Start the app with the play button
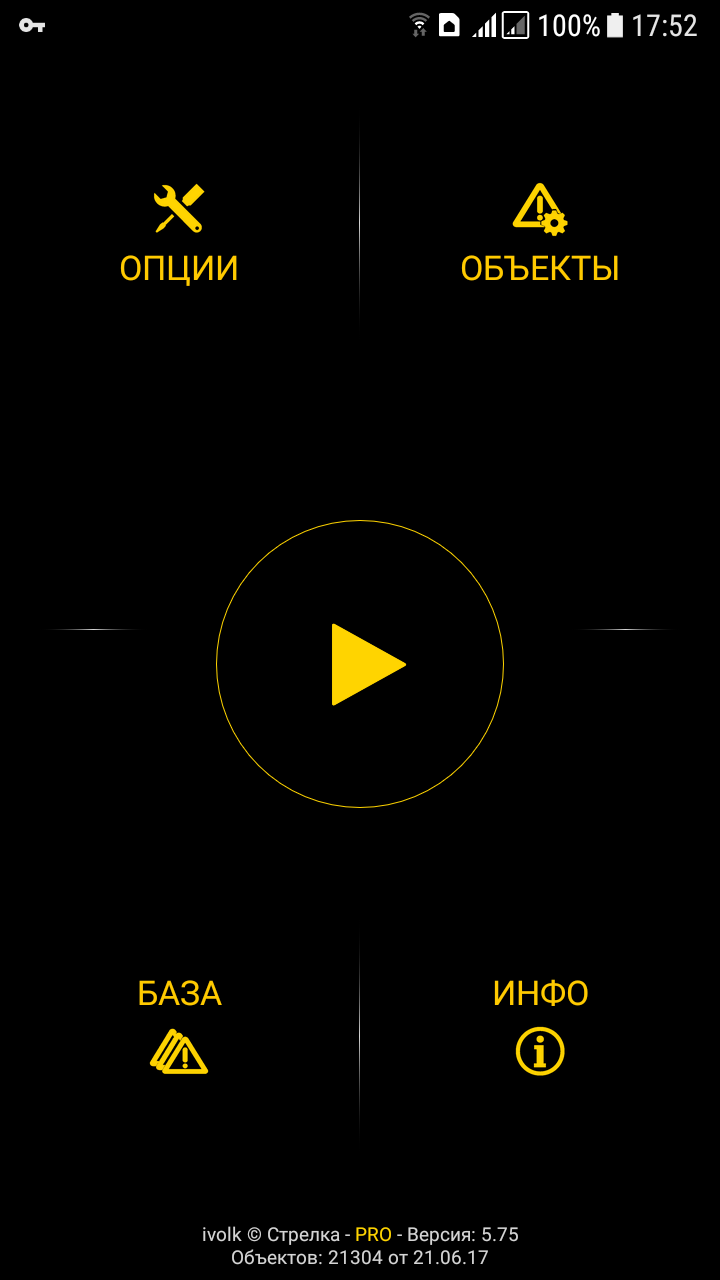Image resolution: width=720 pixels, height=1280 pixels. pos(360,664)
